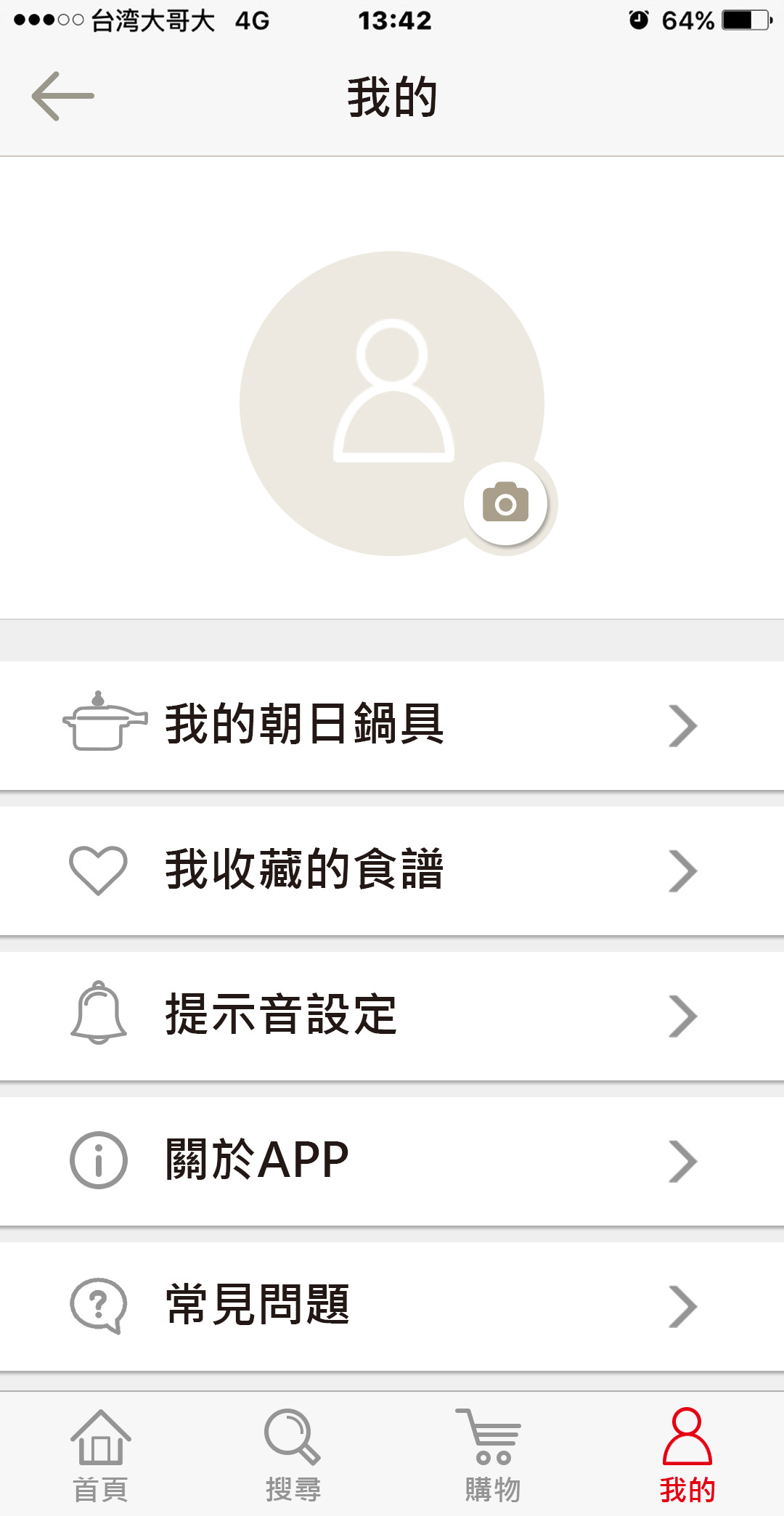784x1516 pixels.
Task: Go back using the top arrow
Action: [x=63, y=96]
